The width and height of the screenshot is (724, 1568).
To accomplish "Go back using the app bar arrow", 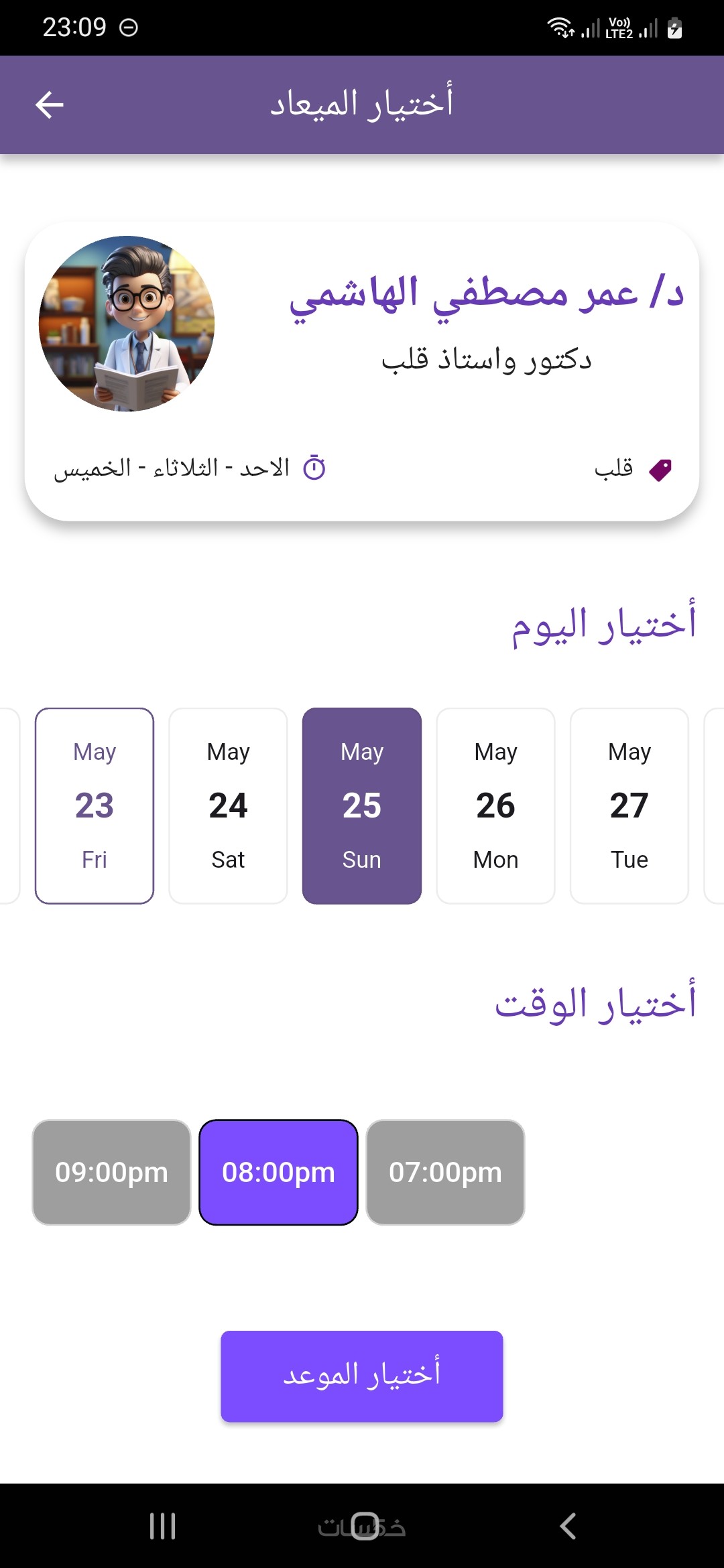I will point(49,105).
